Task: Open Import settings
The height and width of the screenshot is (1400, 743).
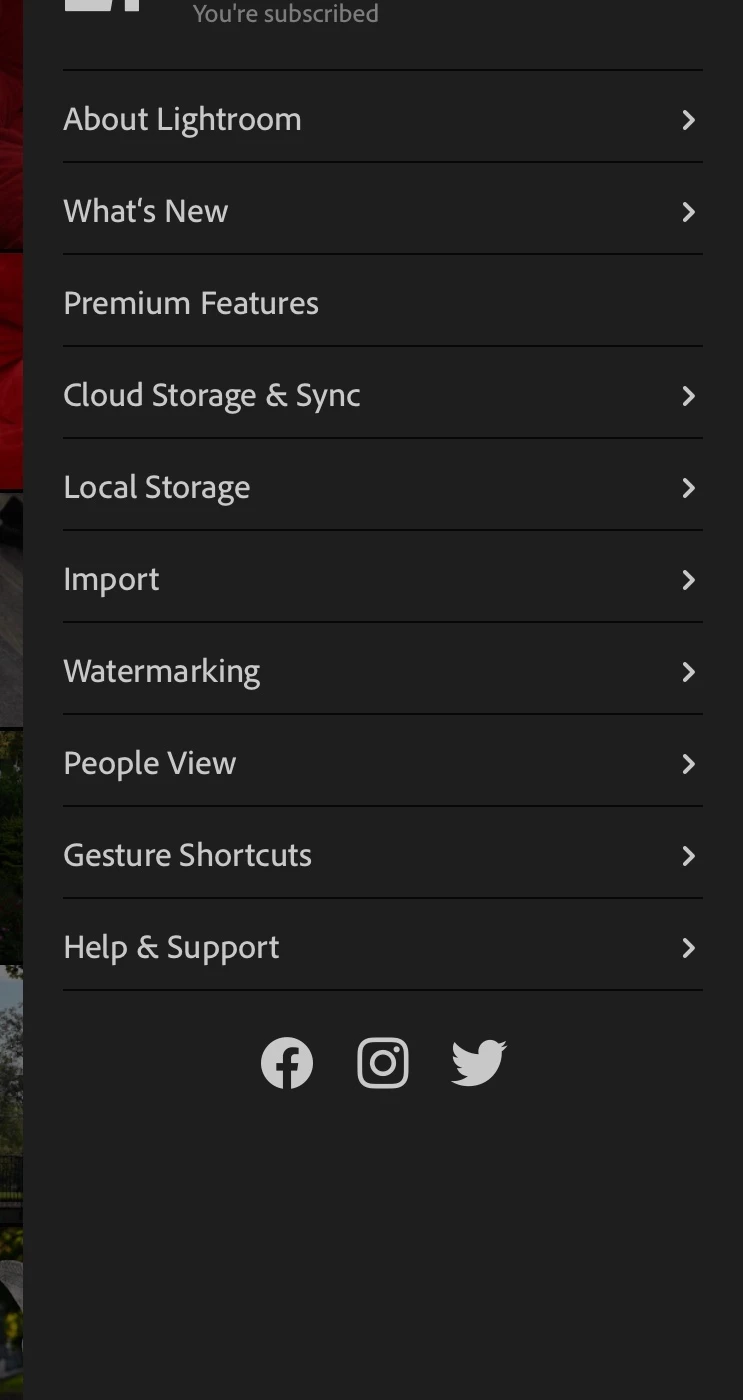Action: [382, 579]
